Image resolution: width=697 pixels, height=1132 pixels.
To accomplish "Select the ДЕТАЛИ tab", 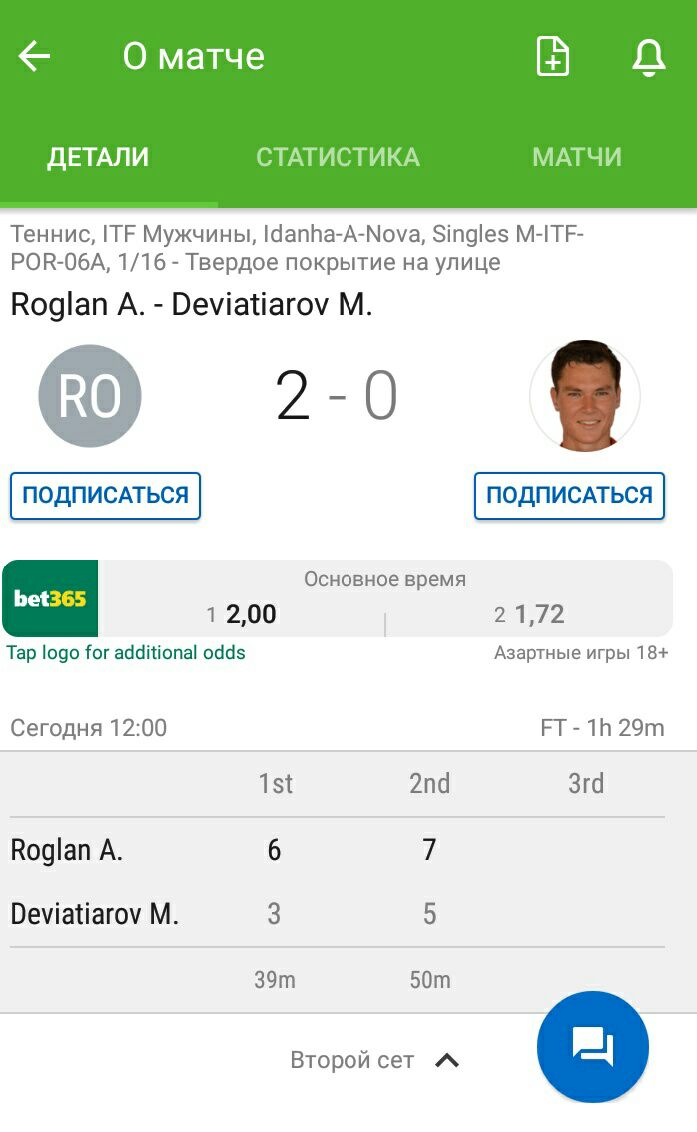I will [x=98, y=157].
